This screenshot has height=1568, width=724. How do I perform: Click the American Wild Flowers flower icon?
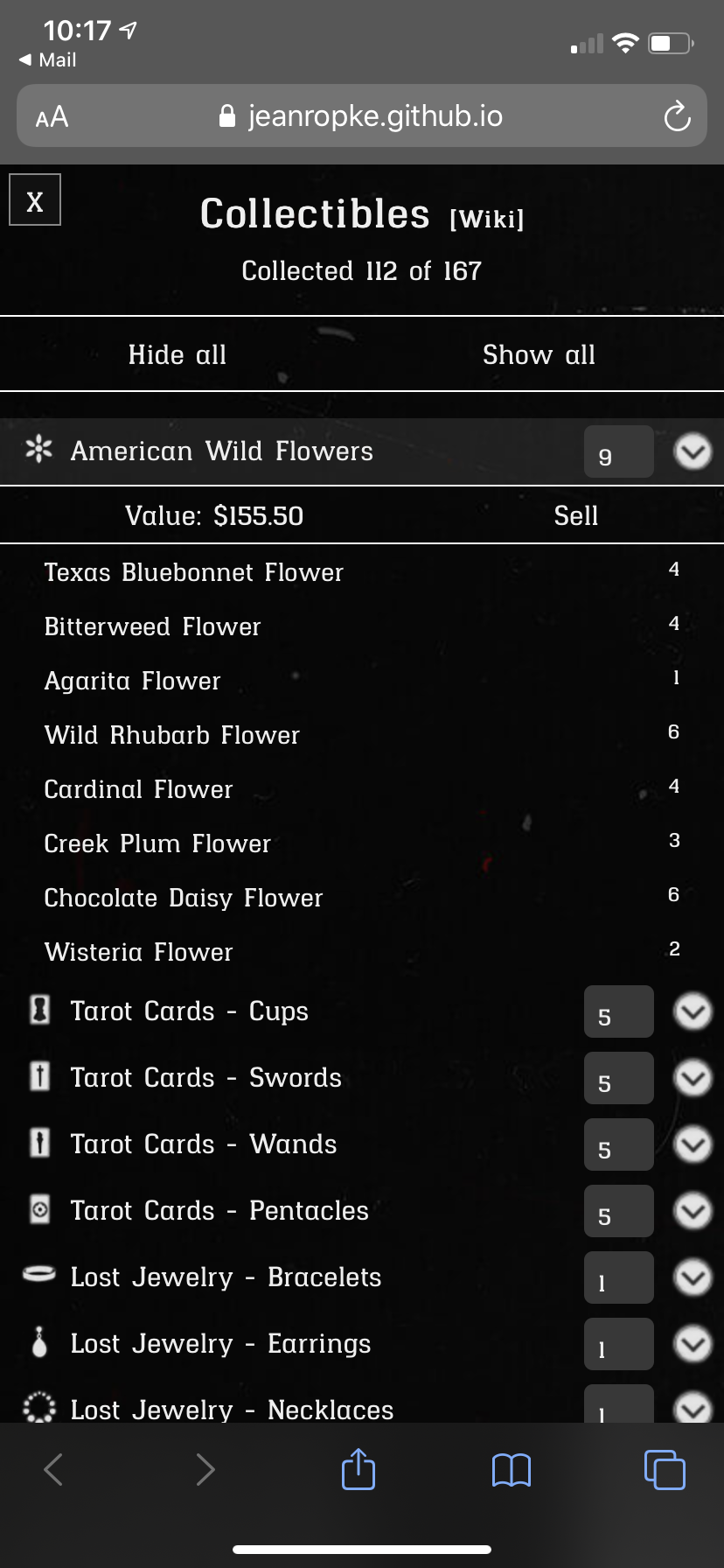click(x=38, y=451)
